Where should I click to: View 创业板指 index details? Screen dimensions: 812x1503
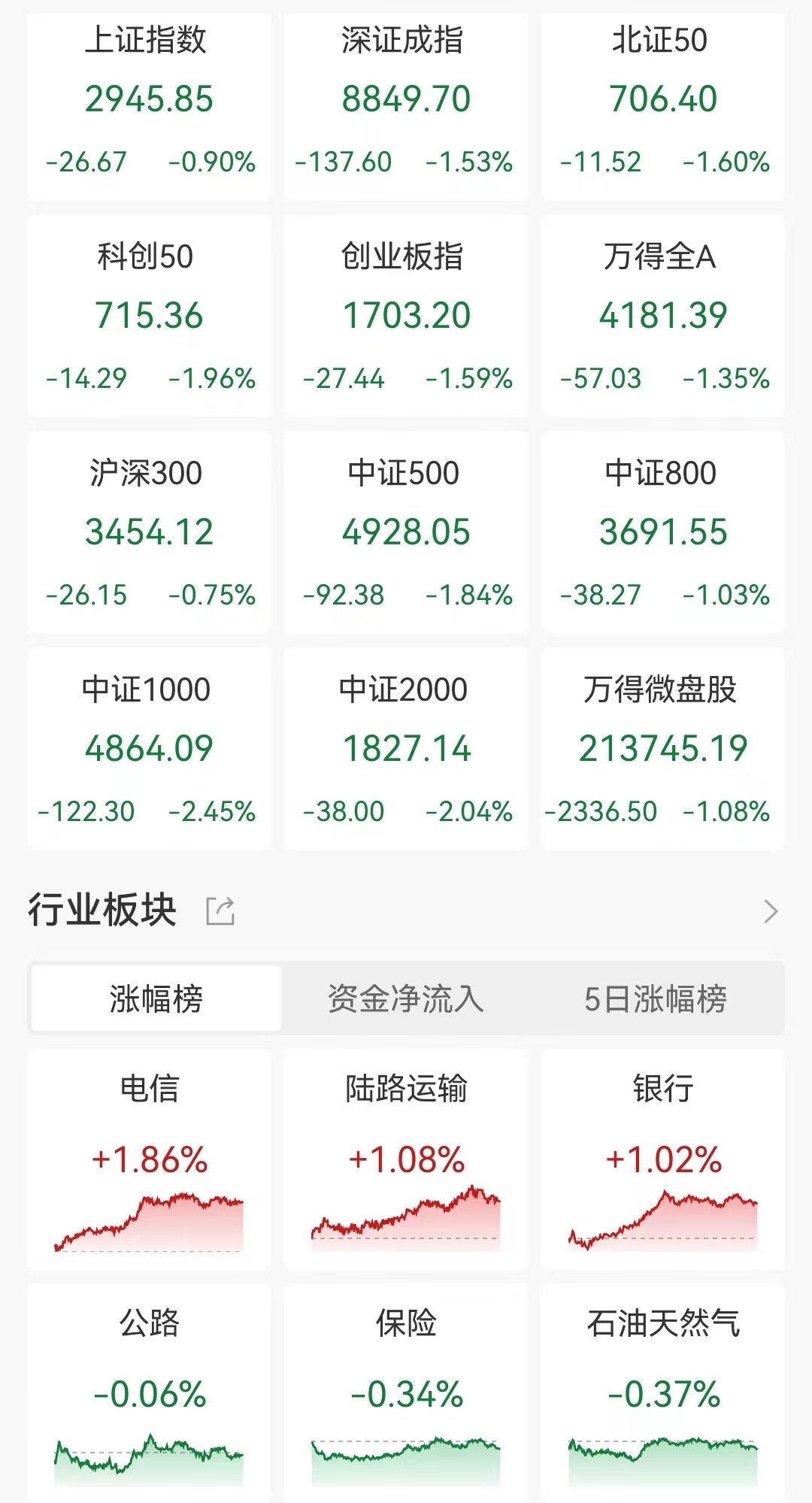click(406, 316)
